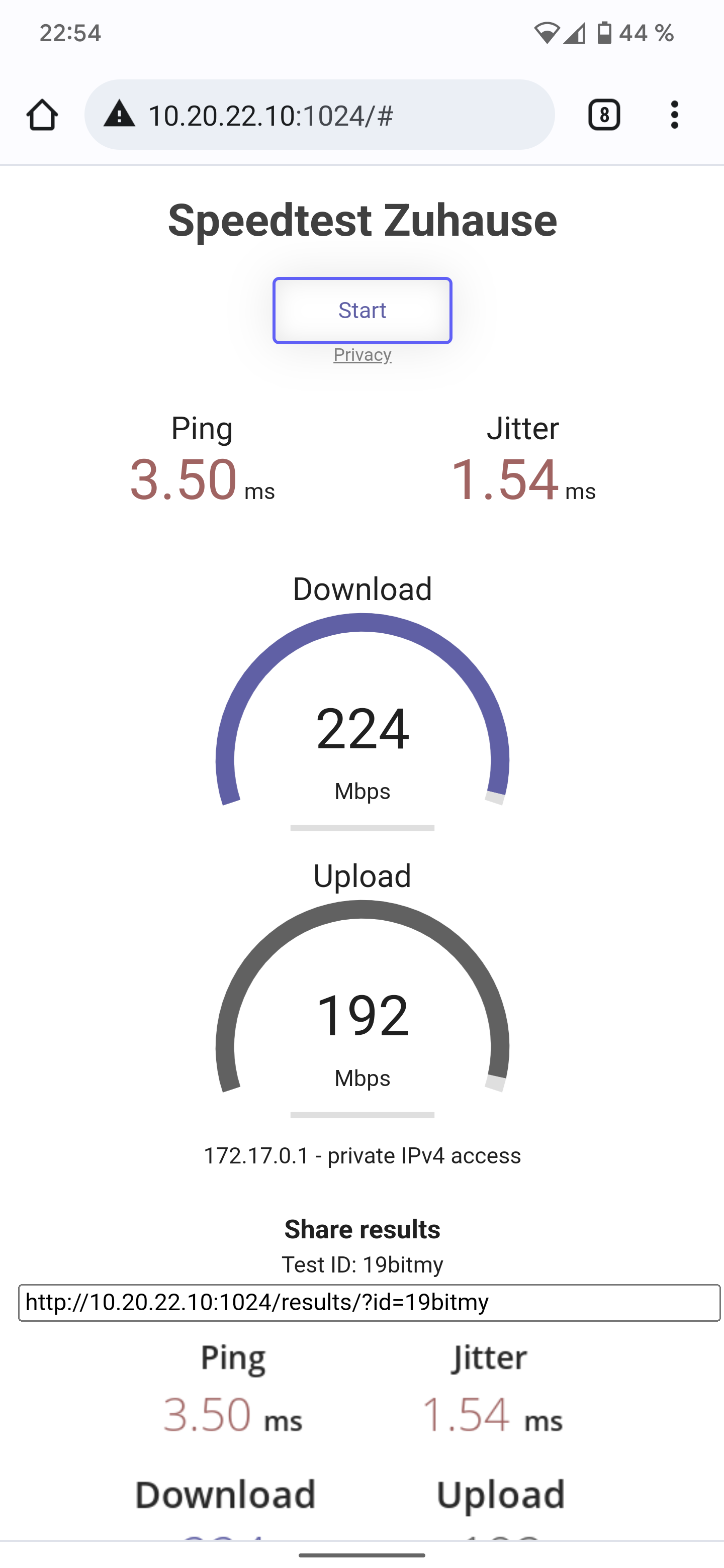Open the Privacy link
Screen dimensions: 724x1568
click(x=363, y=355)
